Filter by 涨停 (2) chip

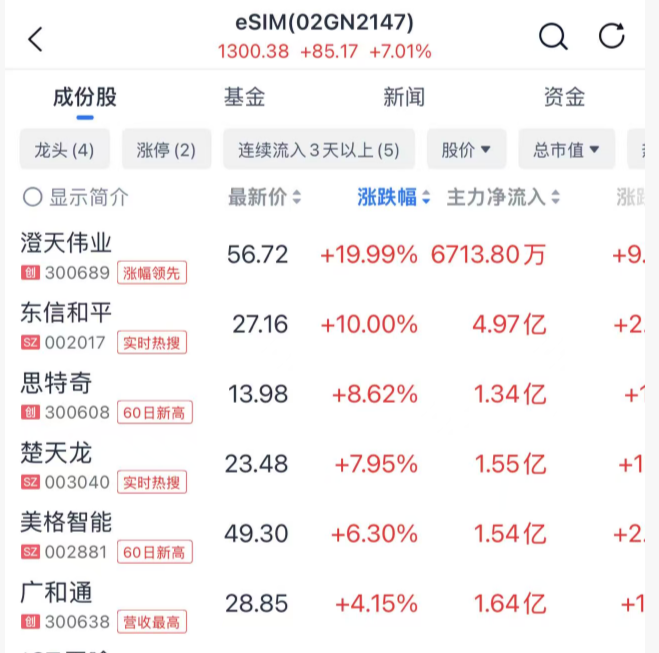[x=166, y=150]
